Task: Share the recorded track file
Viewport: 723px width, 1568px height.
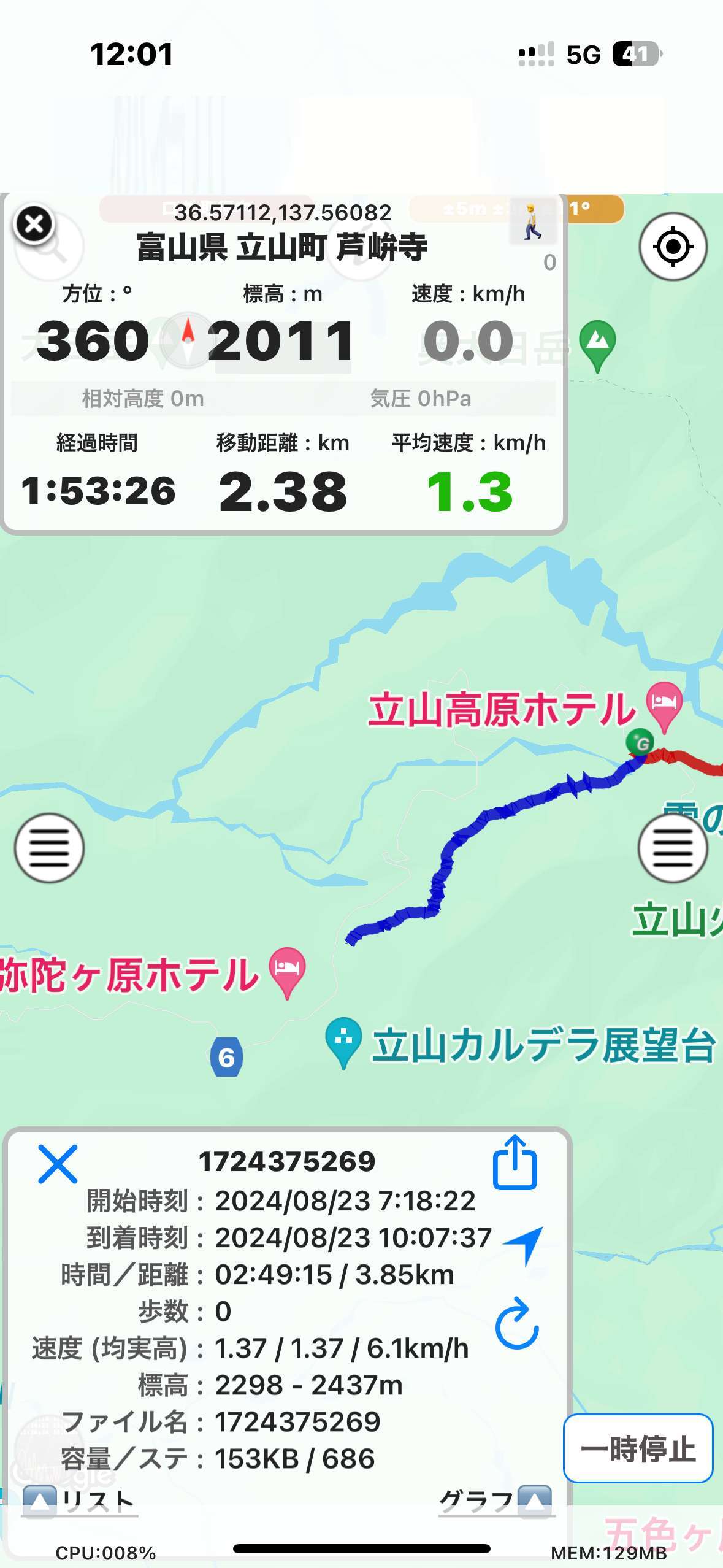Action: point(515,1162)
